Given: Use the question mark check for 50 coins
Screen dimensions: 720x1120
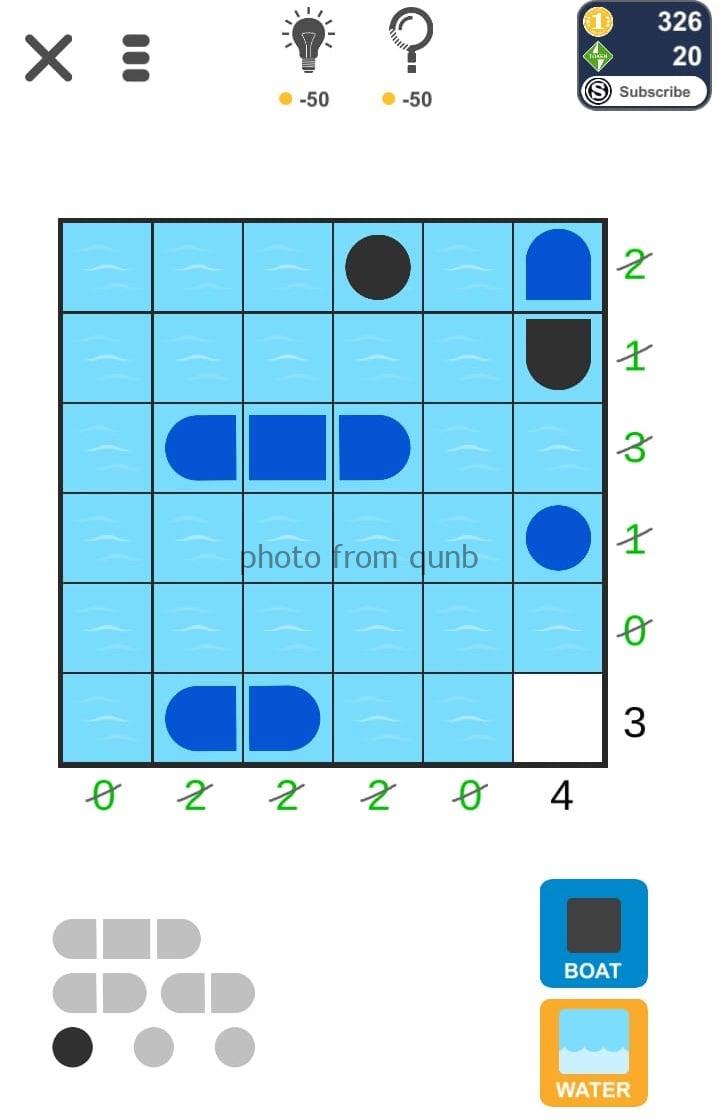Looking at the screenshot, I should point(409,45).
